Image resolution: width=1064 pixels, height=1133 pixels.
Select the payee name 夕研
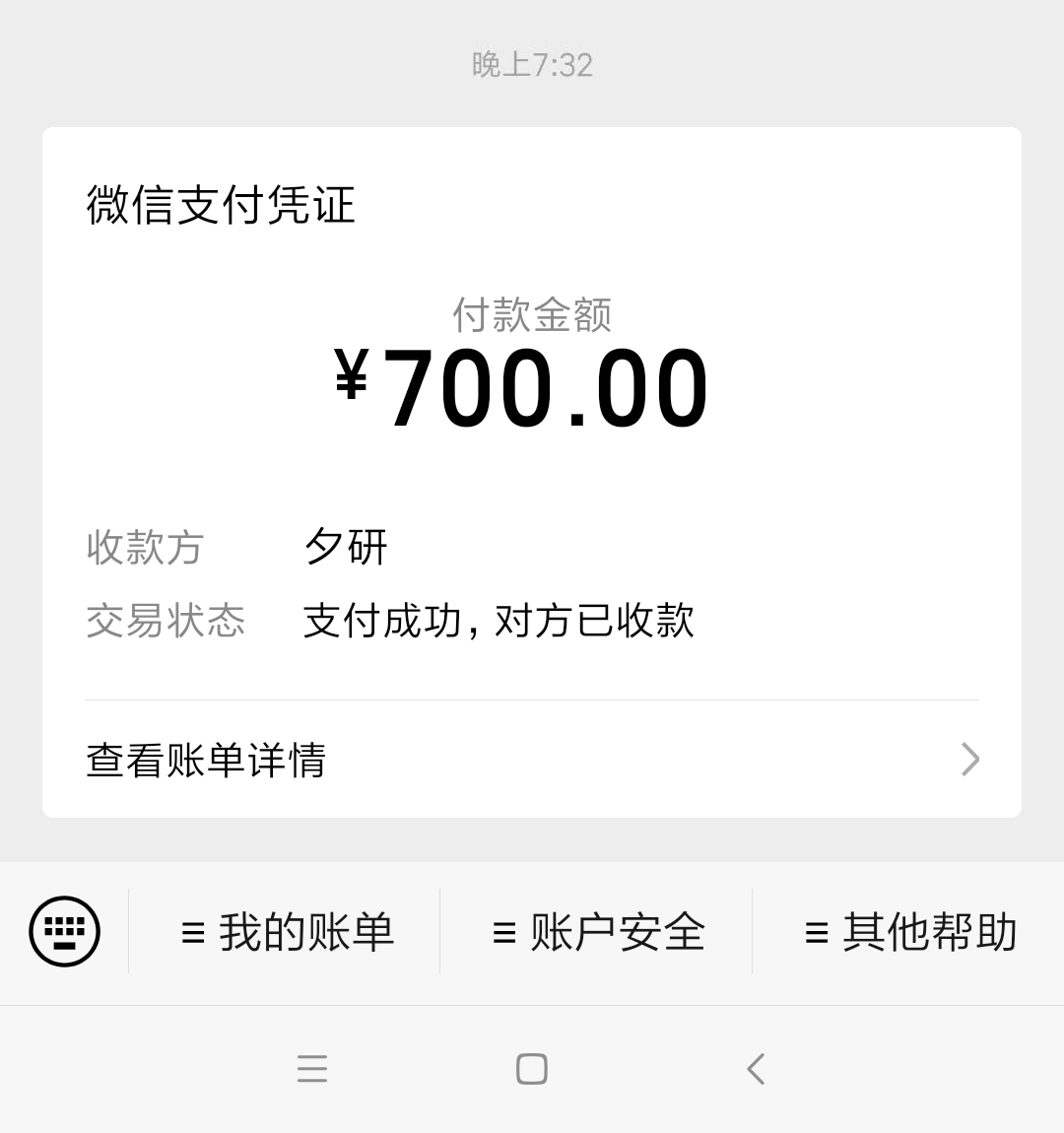pos(347,547)
